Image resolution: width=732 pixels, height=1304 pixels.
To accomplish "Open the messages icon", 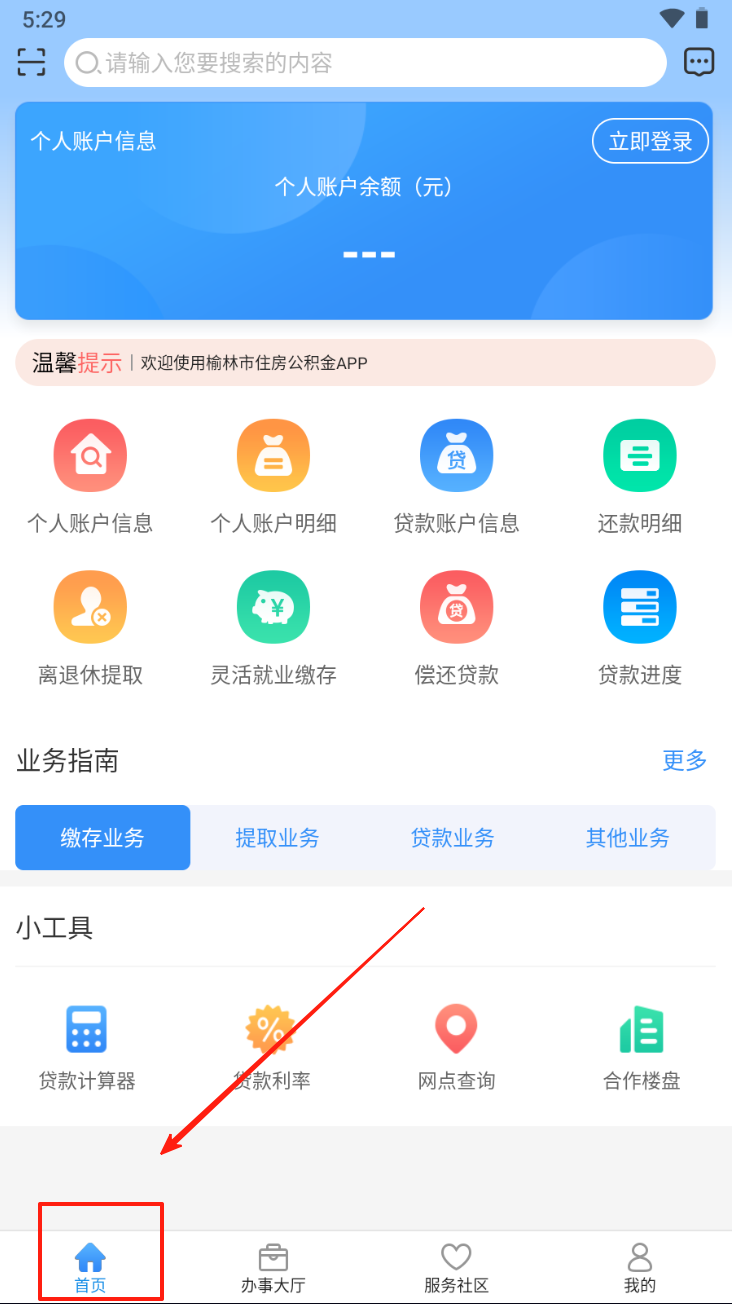I will click(699, 62).
